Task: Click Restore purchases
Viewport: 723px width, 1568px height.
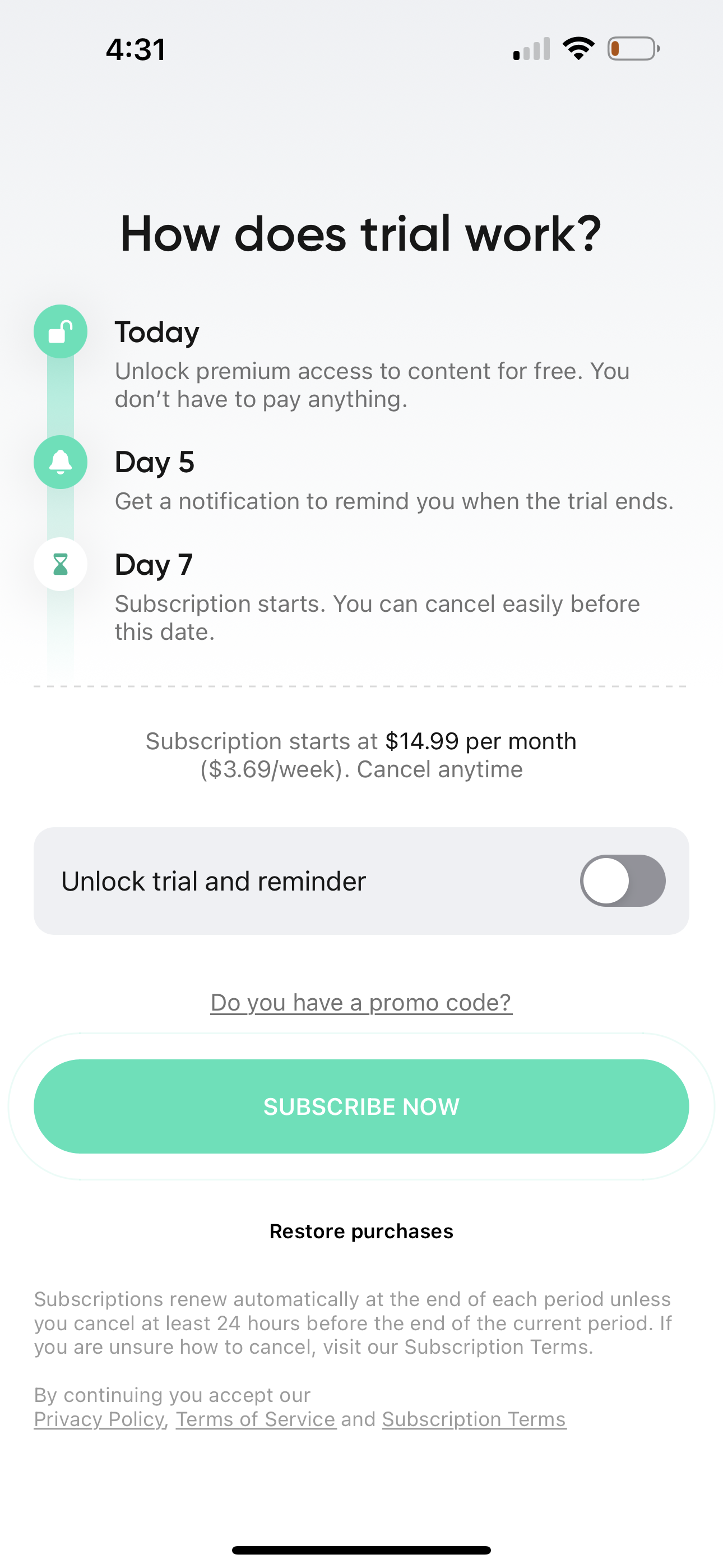Action: (x=361, y=1231)
